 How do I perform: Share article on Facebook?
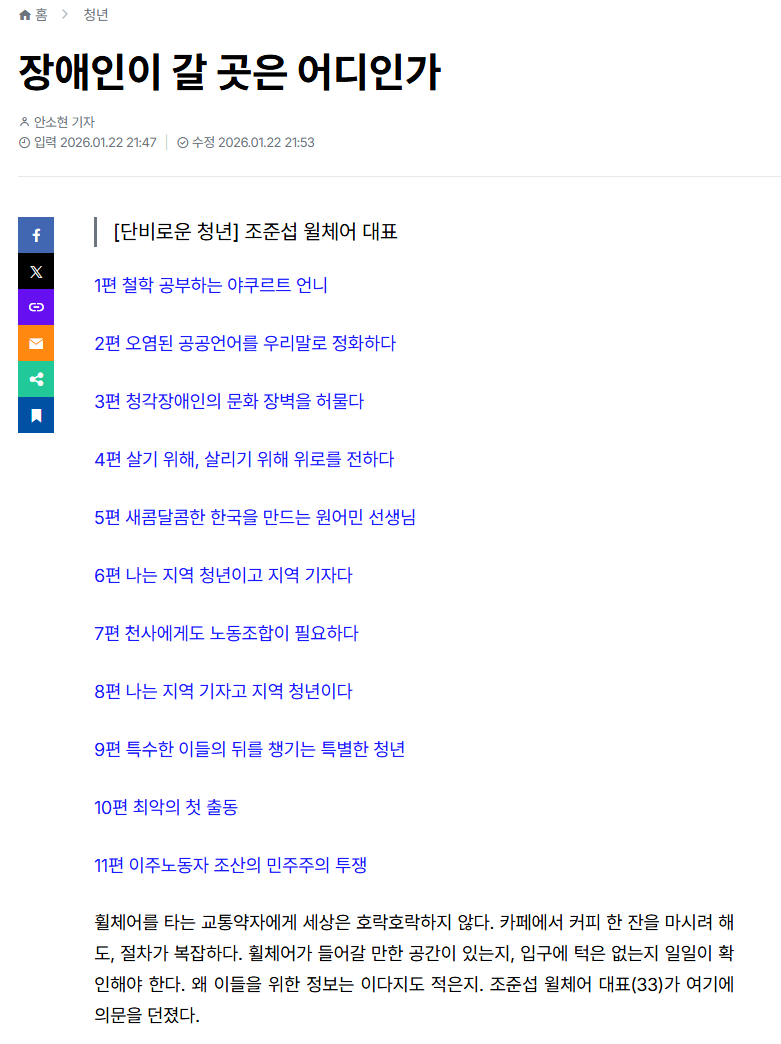click(36, 235)
